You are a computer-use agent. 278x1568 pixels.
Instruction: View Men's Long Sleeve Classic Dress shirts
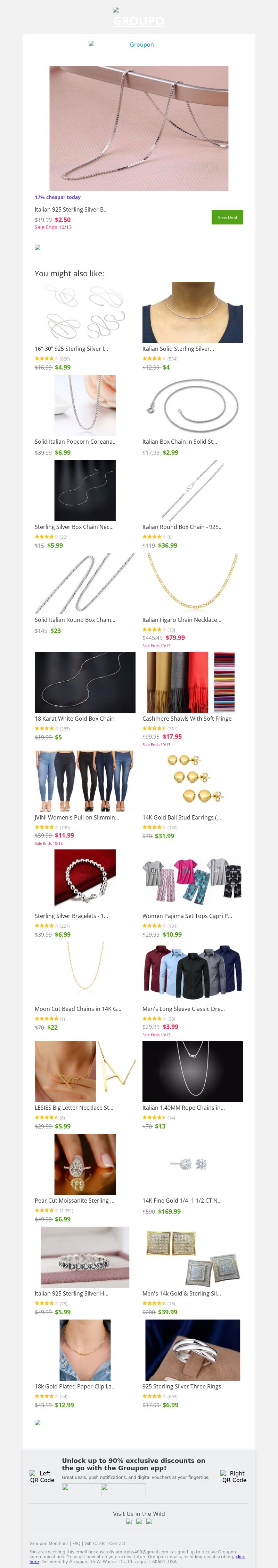(192, 972)
